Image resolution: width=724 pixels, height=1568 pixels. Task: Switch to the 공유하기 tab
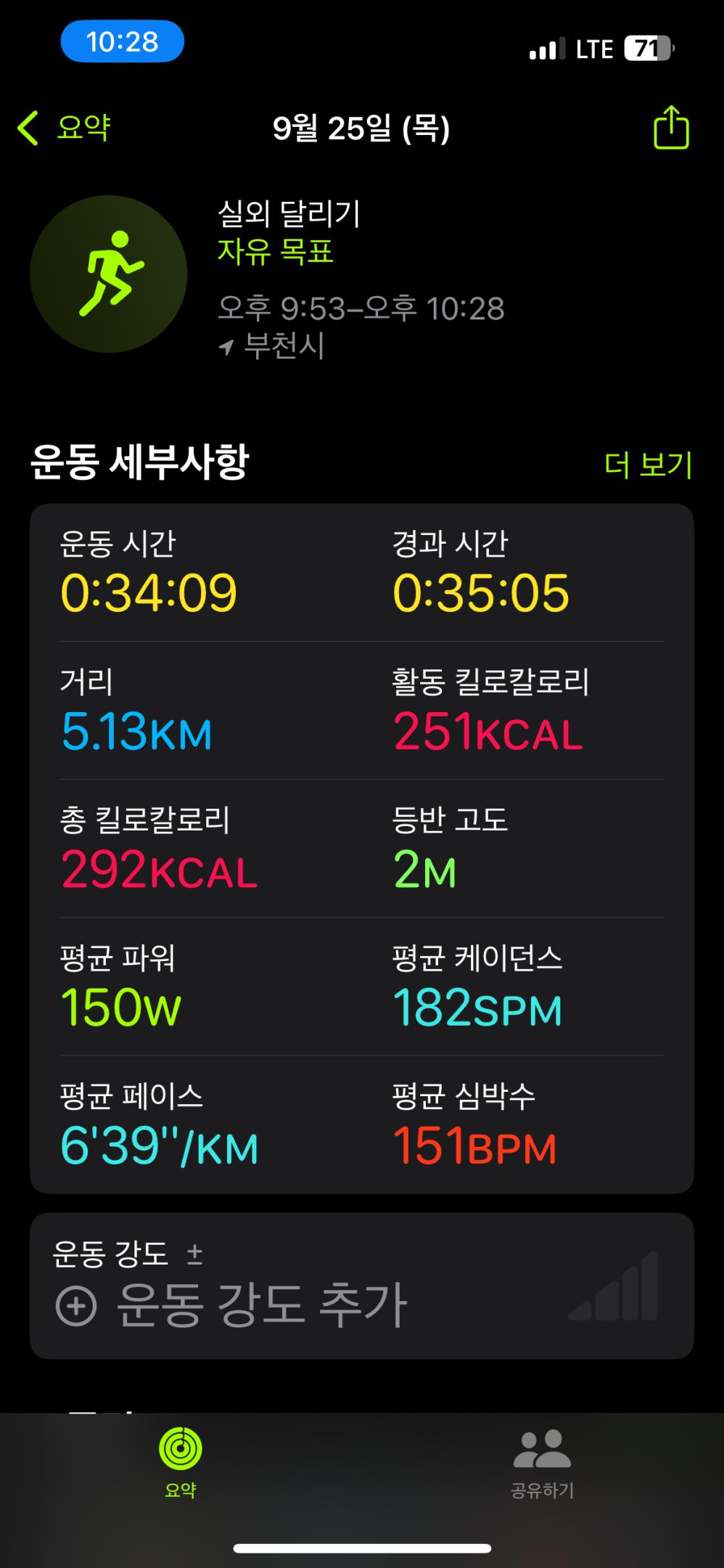542,1462
